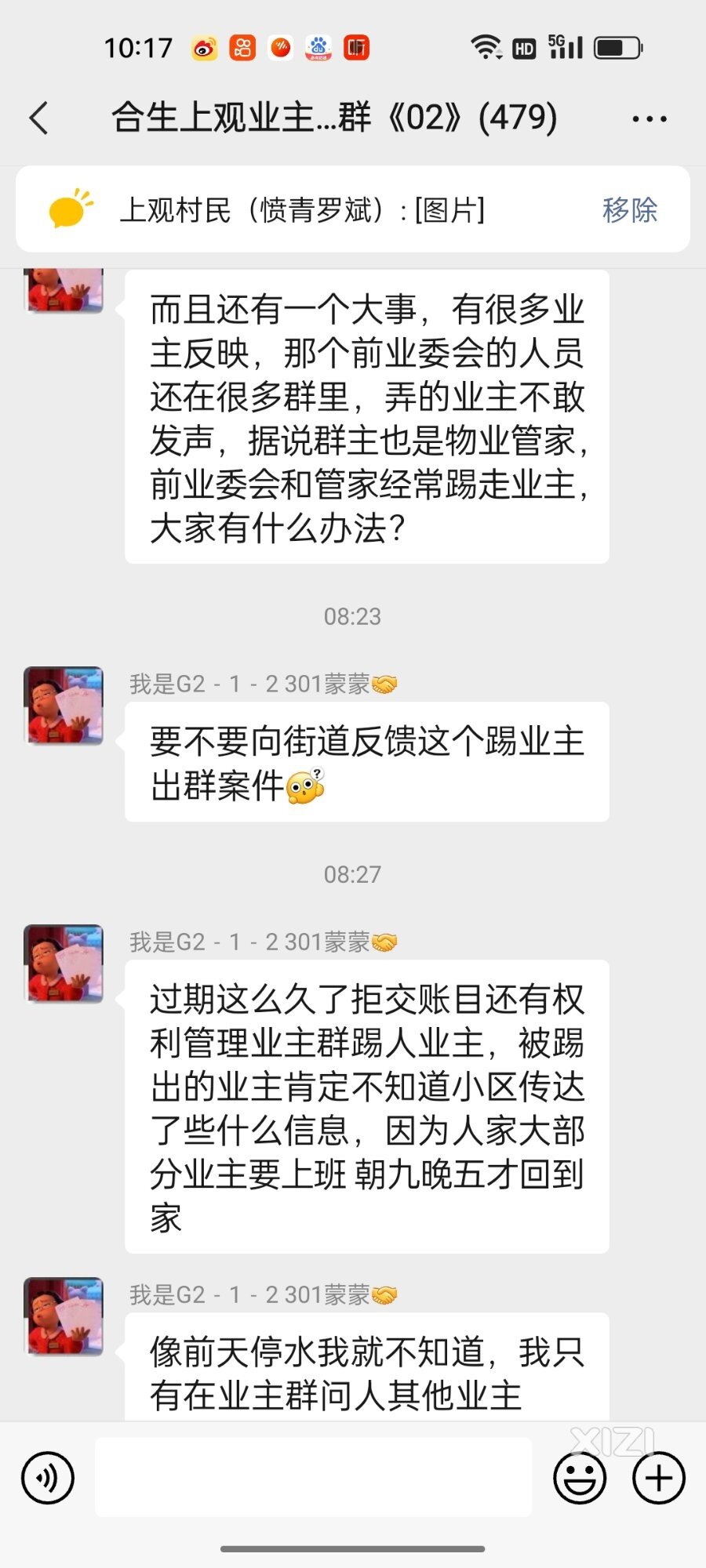Open the emoji sticker panel
This screenshot has height=1568, width=706.
580,1478
